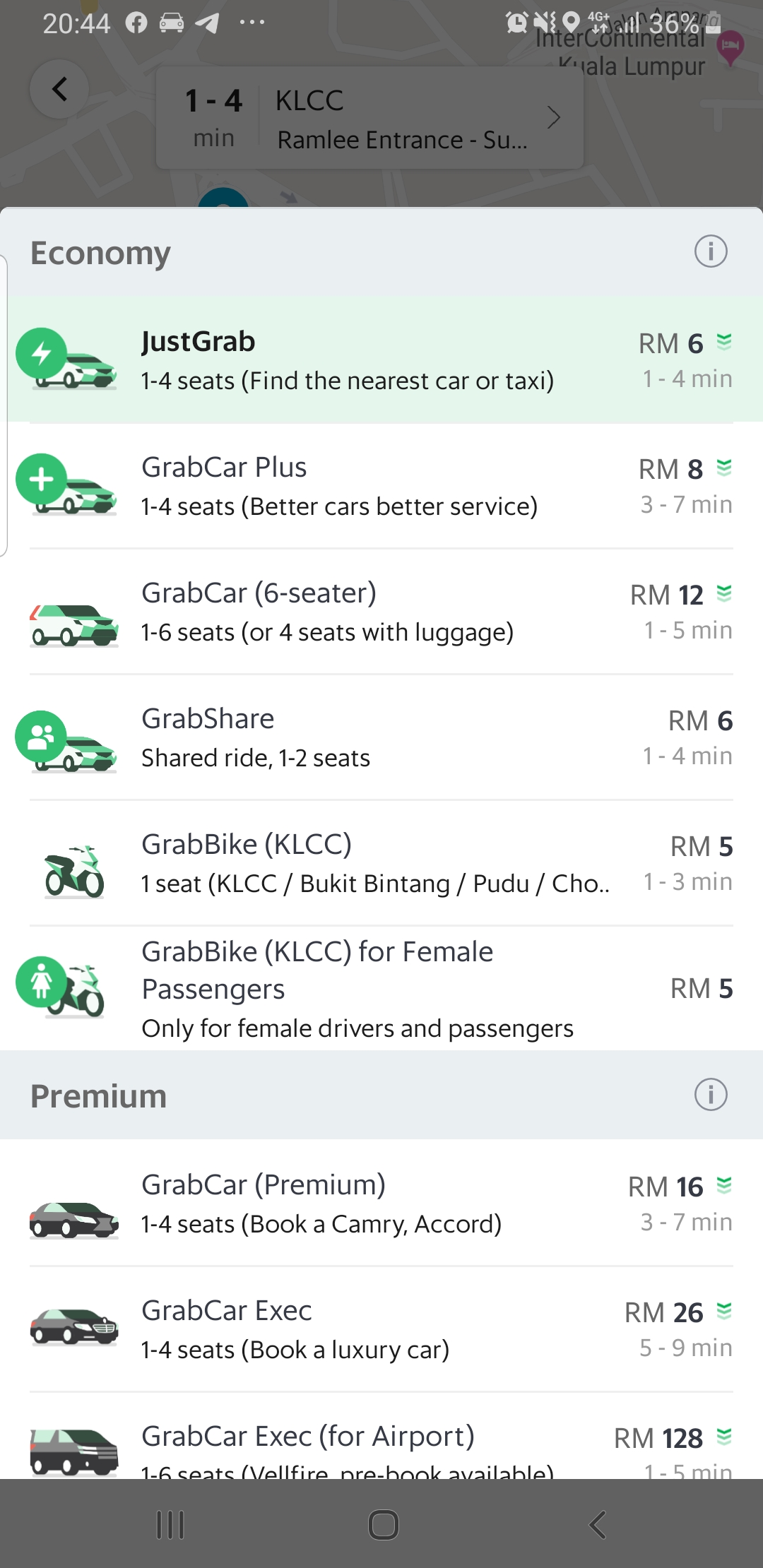Viewport: 763px width, 1568px height.
Task: Select GrabCar (Premium) ride
Action: [x=381, y=1203]
